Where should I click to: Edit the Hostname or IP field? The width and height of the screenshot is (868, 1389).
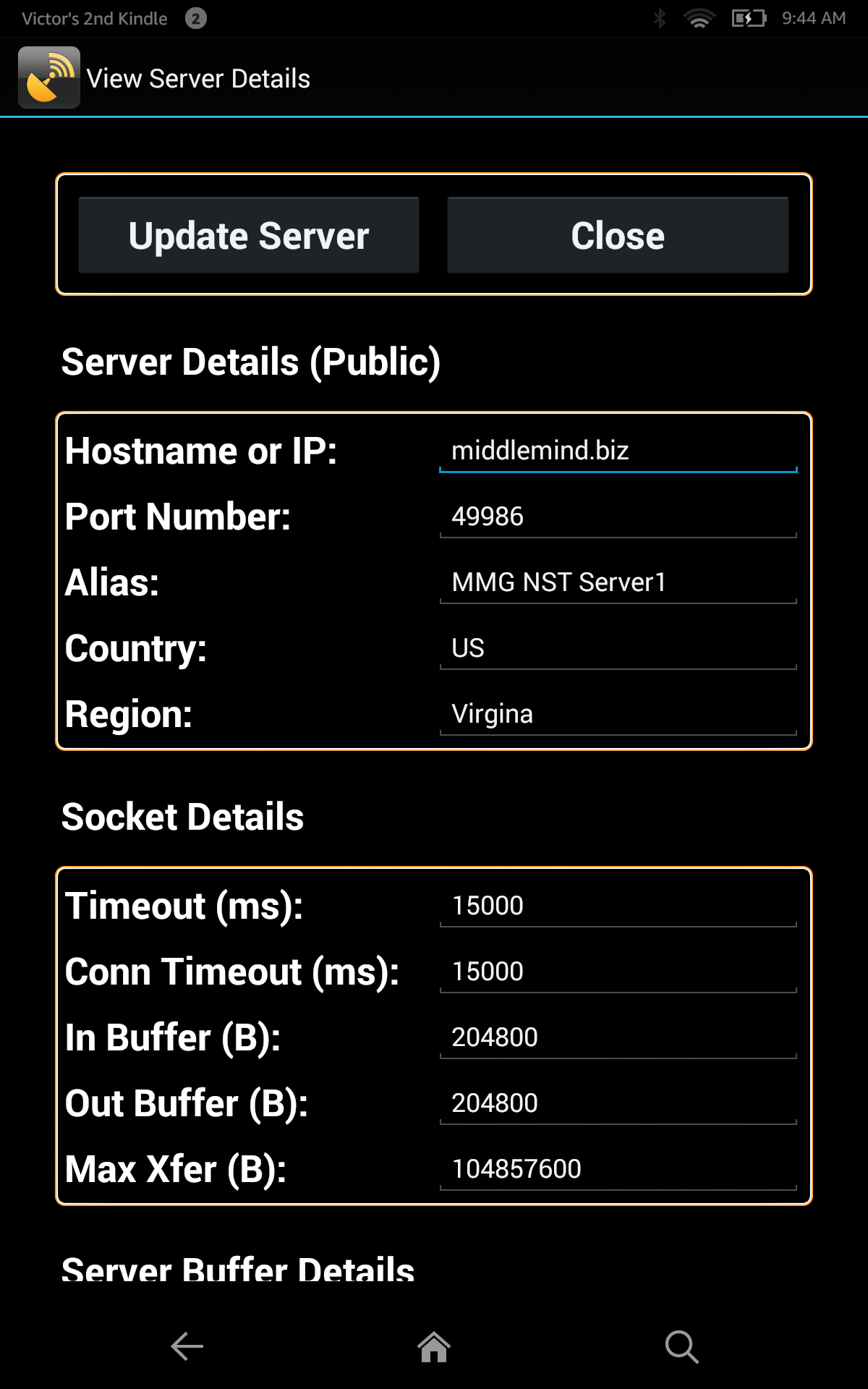click(618, 451)
